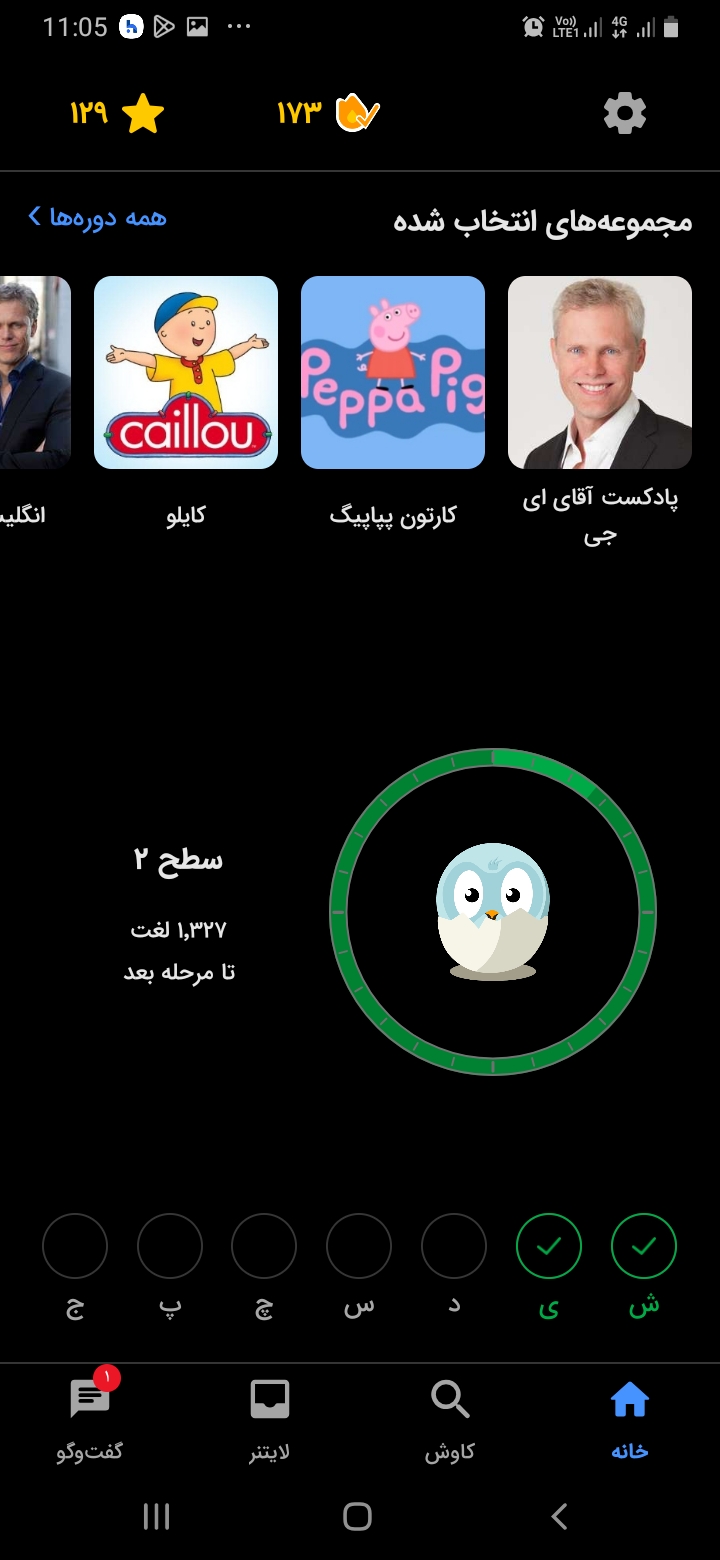The height and width of the screenshot is (1560, 720).
Task: Open همه دوره‌ها link
Action: coord(97,217)
